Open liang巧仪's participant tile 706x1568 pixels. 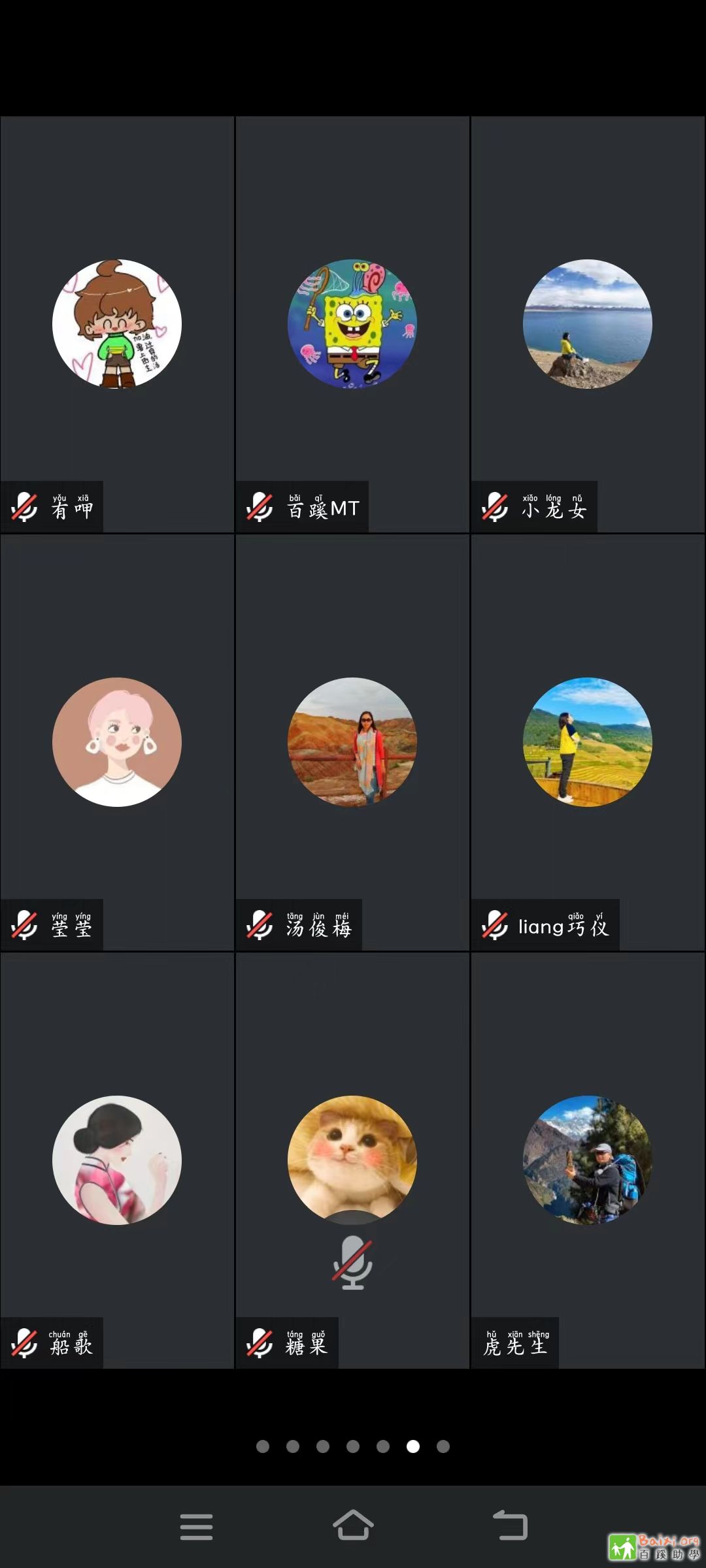tap(588, 742)
